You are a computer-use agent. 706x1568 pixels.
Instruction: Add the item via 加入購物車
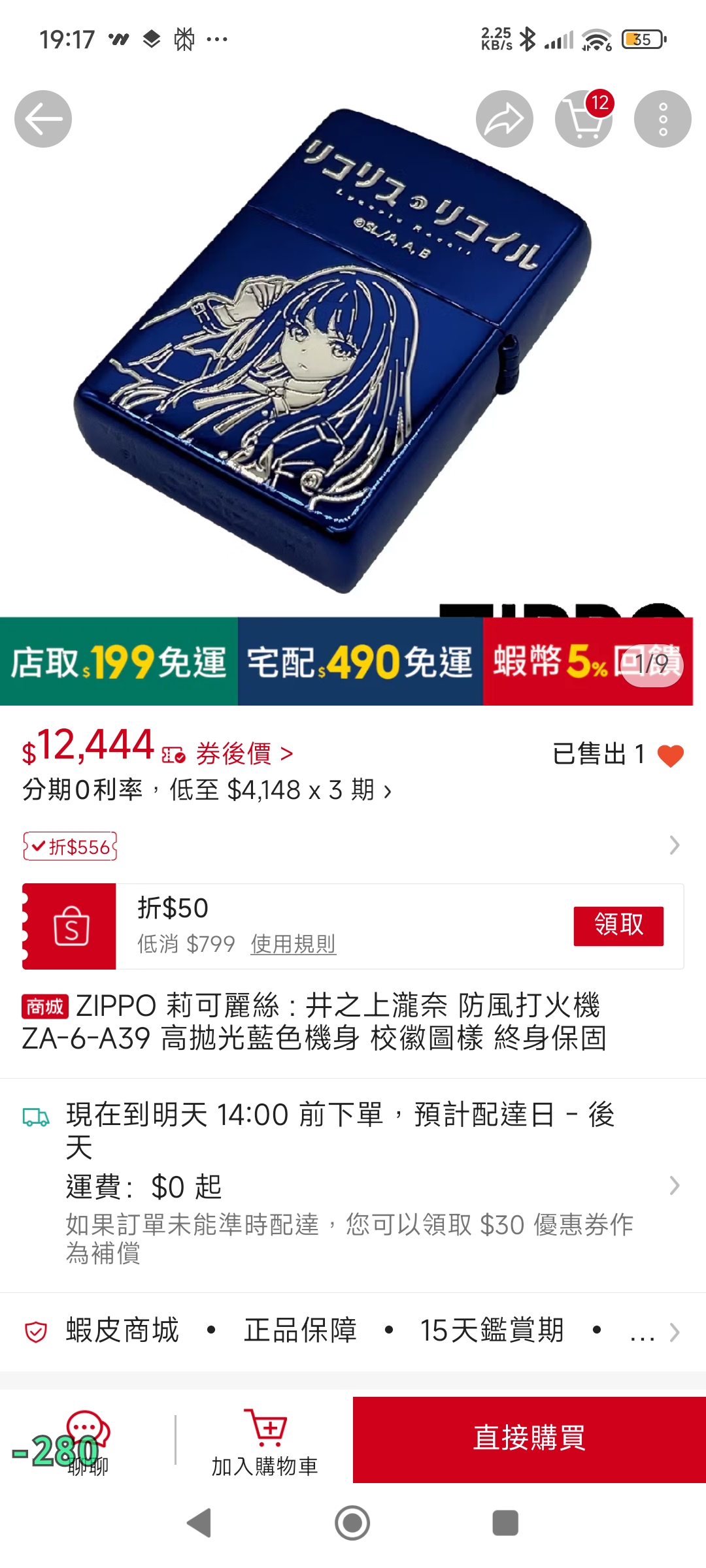point(264,1443)
